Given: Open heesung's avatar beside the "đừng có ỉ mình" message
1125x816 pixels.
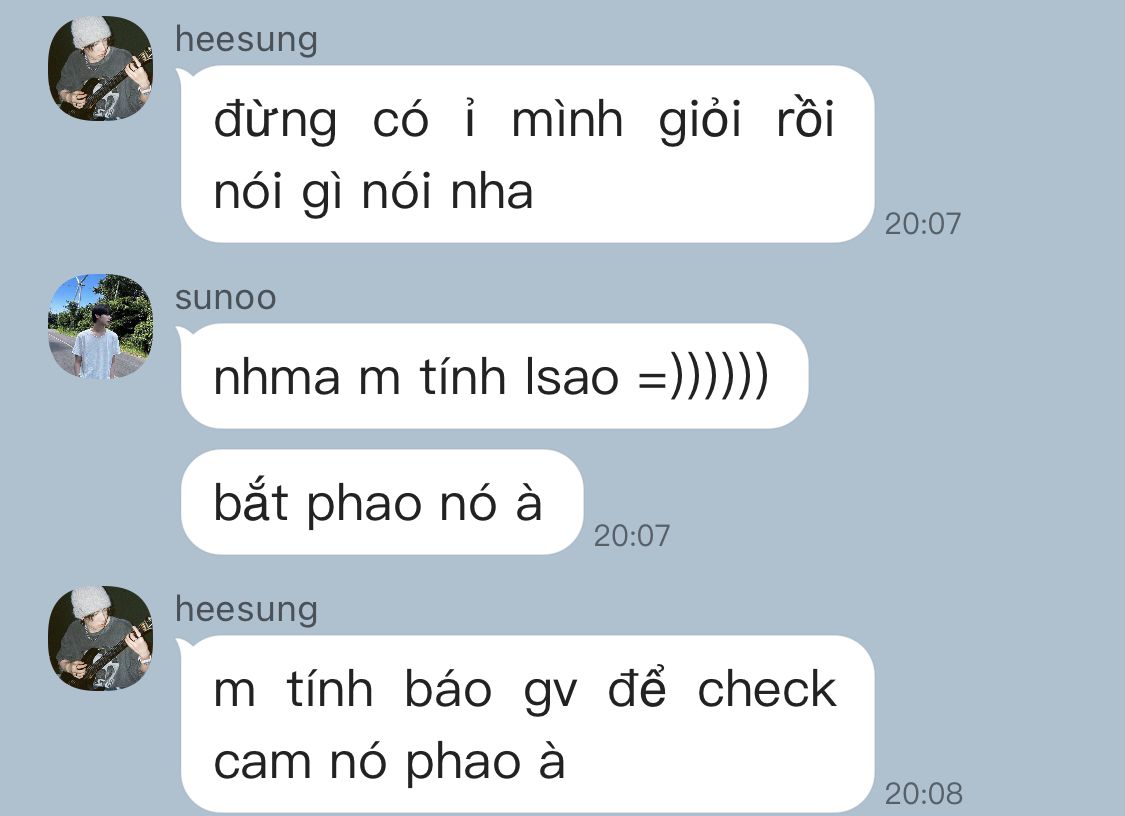Looking at the screenshot, I should 101,68.
